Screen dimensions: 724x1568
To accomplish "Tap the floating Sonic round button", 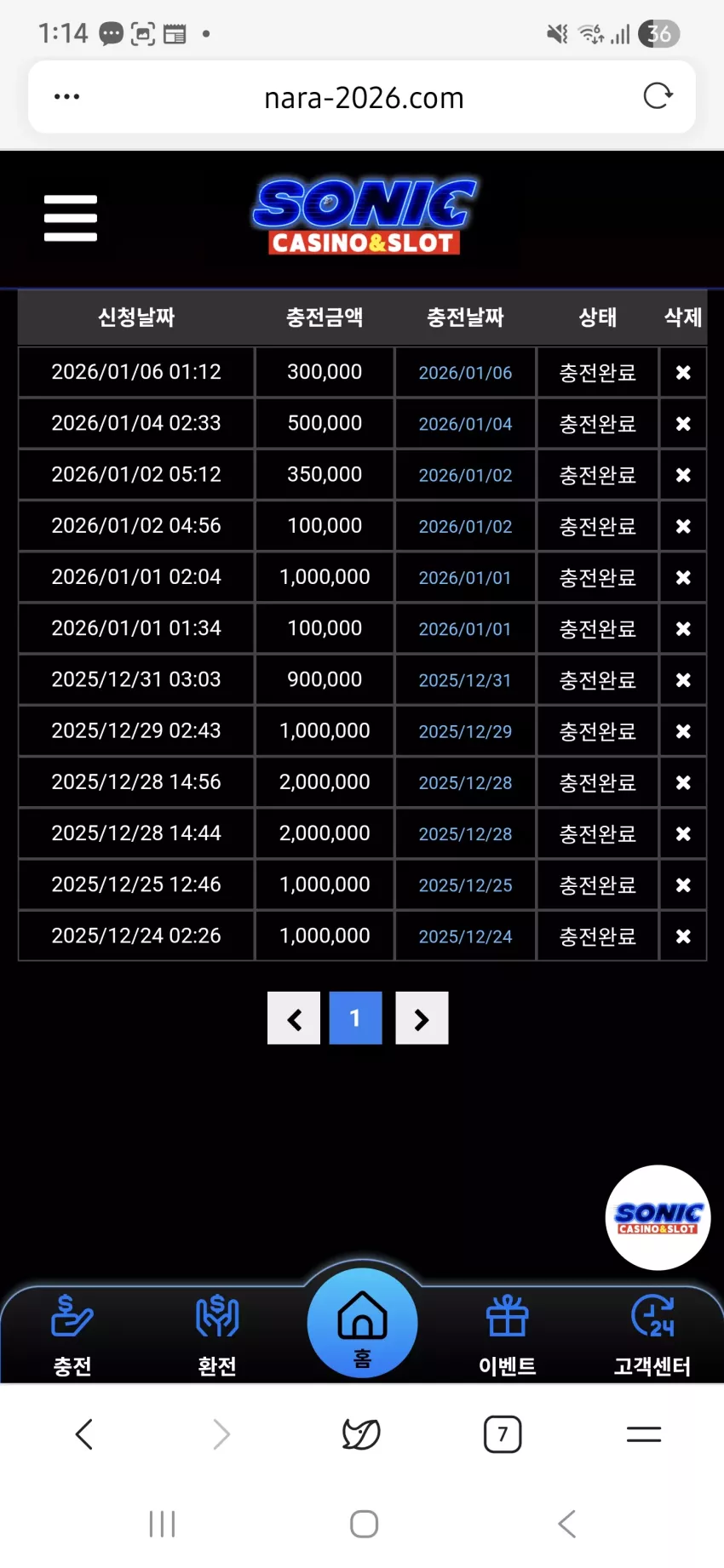I will click(658, 1218).
